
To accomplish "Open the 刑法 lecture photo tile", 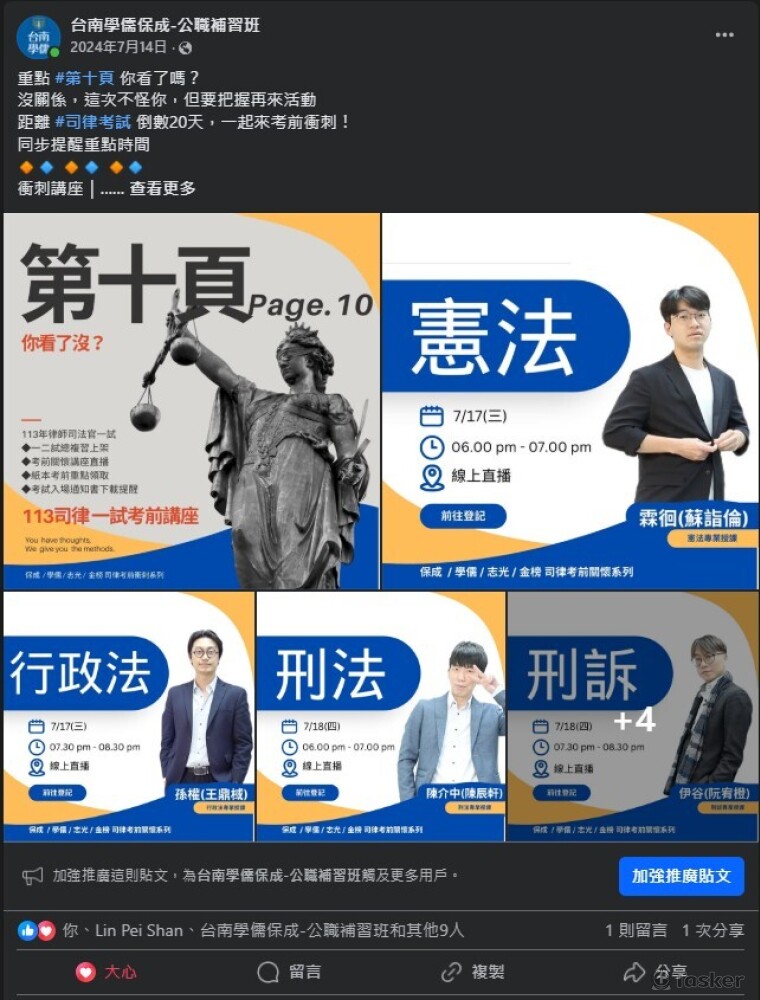I will coord(380,716).
